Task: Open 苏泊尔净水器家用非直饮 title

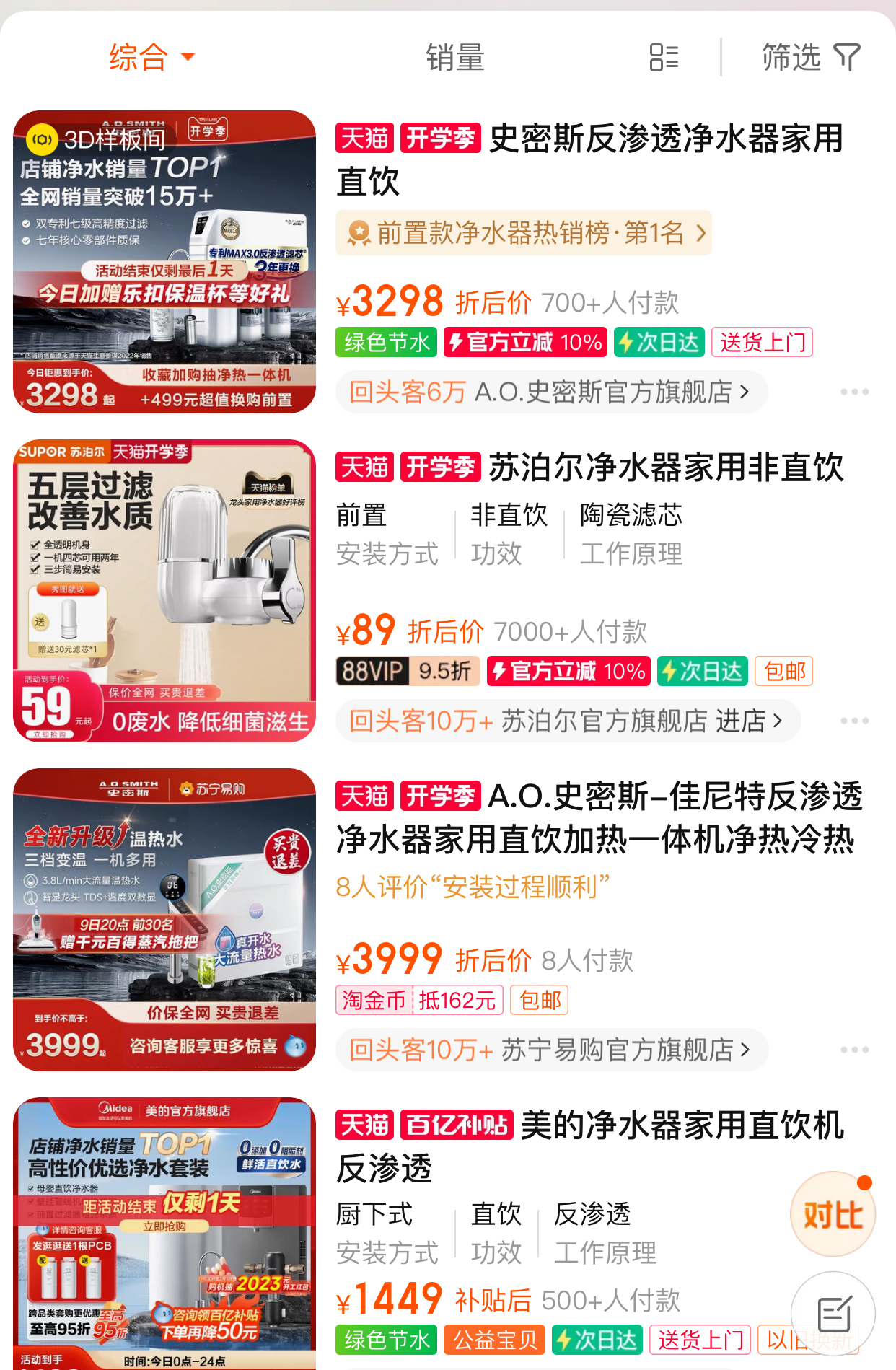Action: pyautogui.click(x=664, y=467)
